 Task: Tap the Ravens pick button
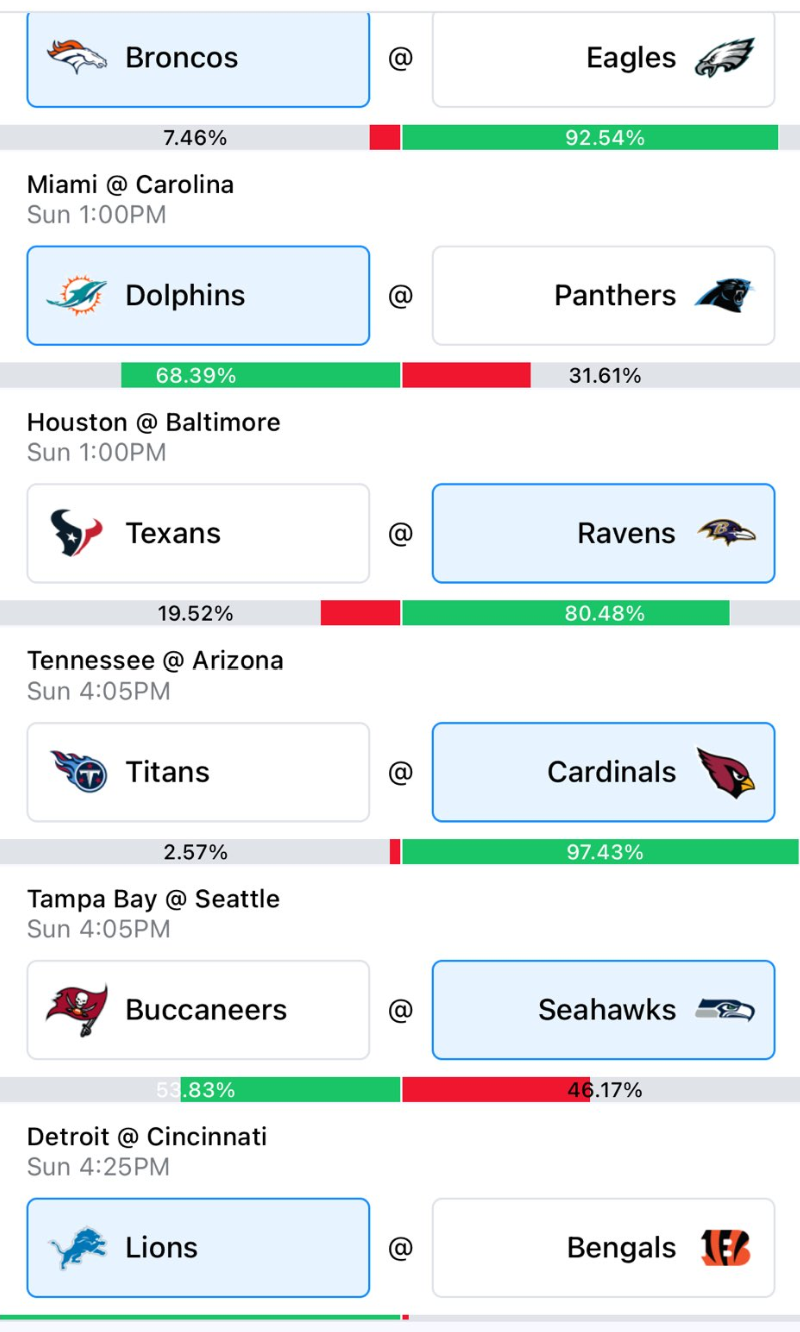click(x=603, y=534)
